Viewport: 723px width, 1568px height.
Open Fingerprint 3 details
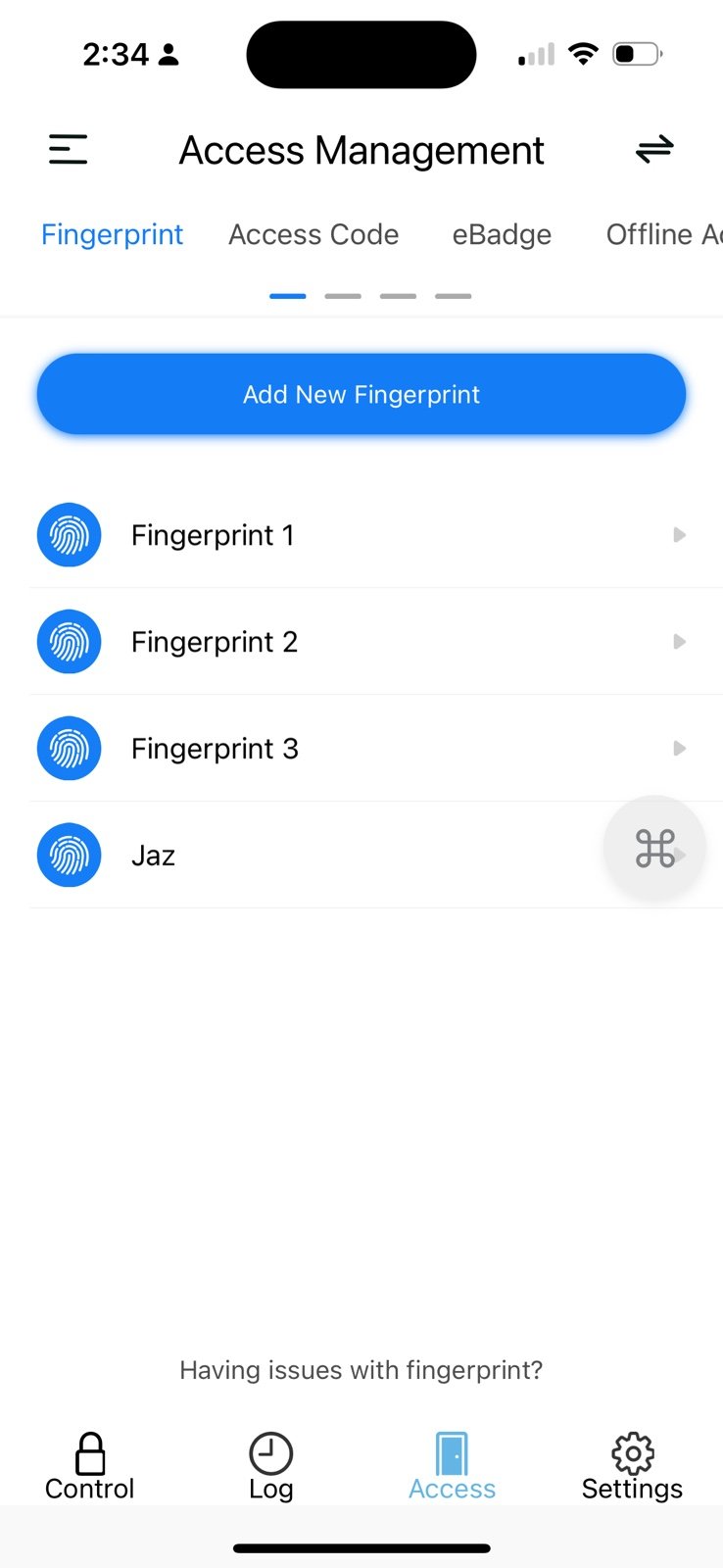(x=376, y=749)
